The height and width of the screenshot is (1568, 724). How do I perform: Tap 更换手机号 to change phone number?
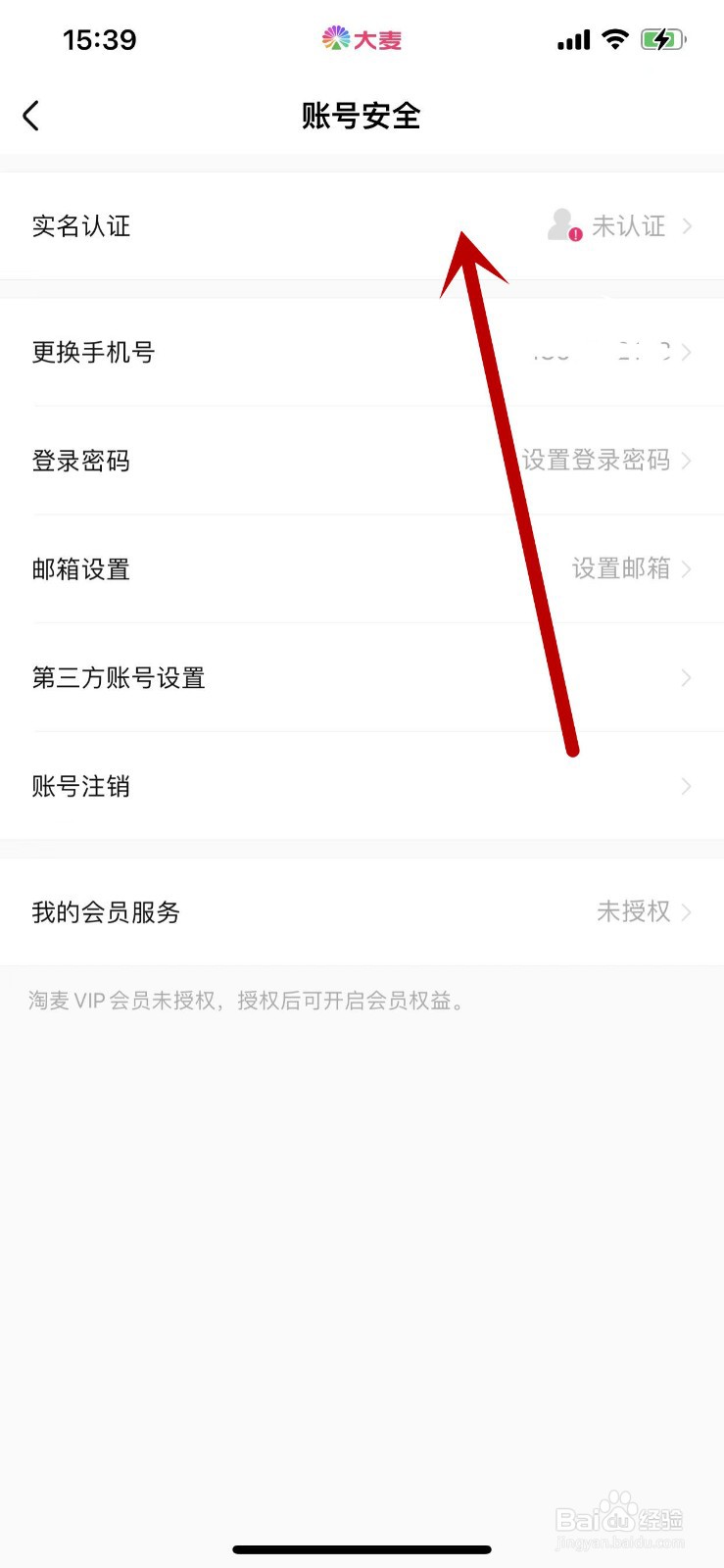(95, 352)
